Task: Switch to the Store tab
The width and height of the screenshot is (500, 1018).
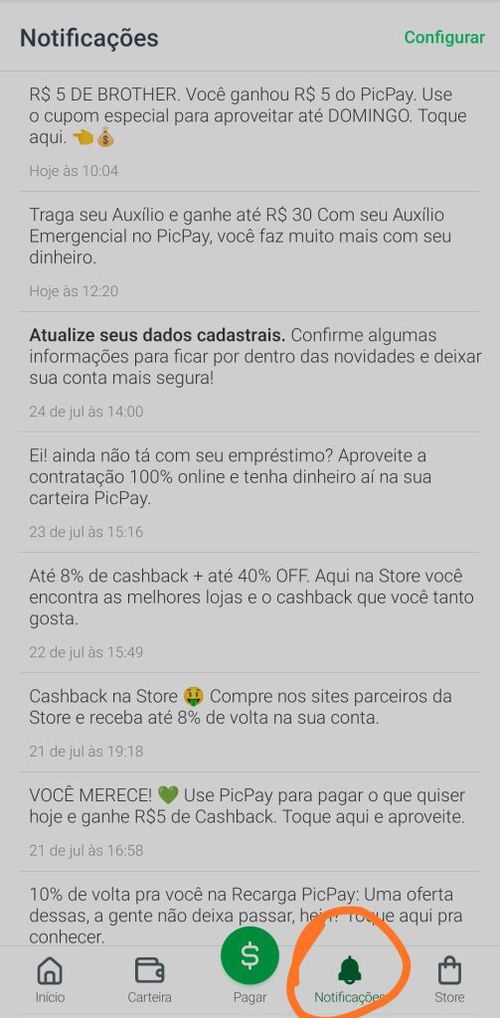Action: coord(449,980)
